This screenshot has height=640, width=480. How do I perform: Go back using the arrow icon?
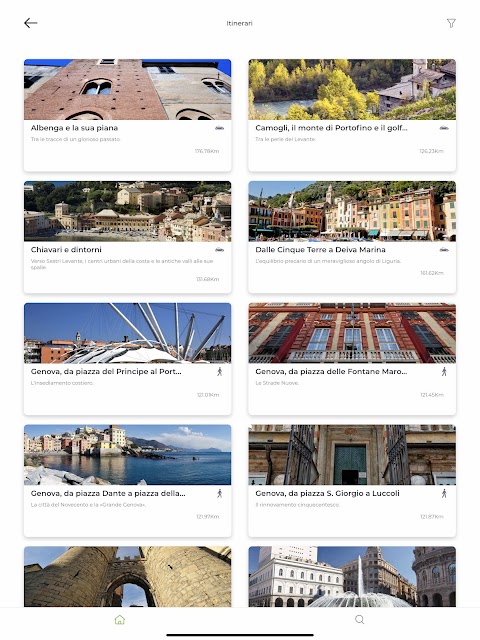pos(31,23)
